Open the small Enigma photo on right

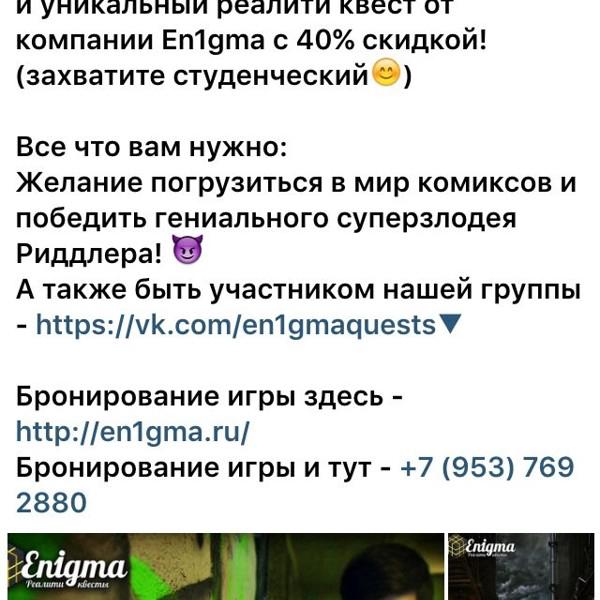[522, 566]
